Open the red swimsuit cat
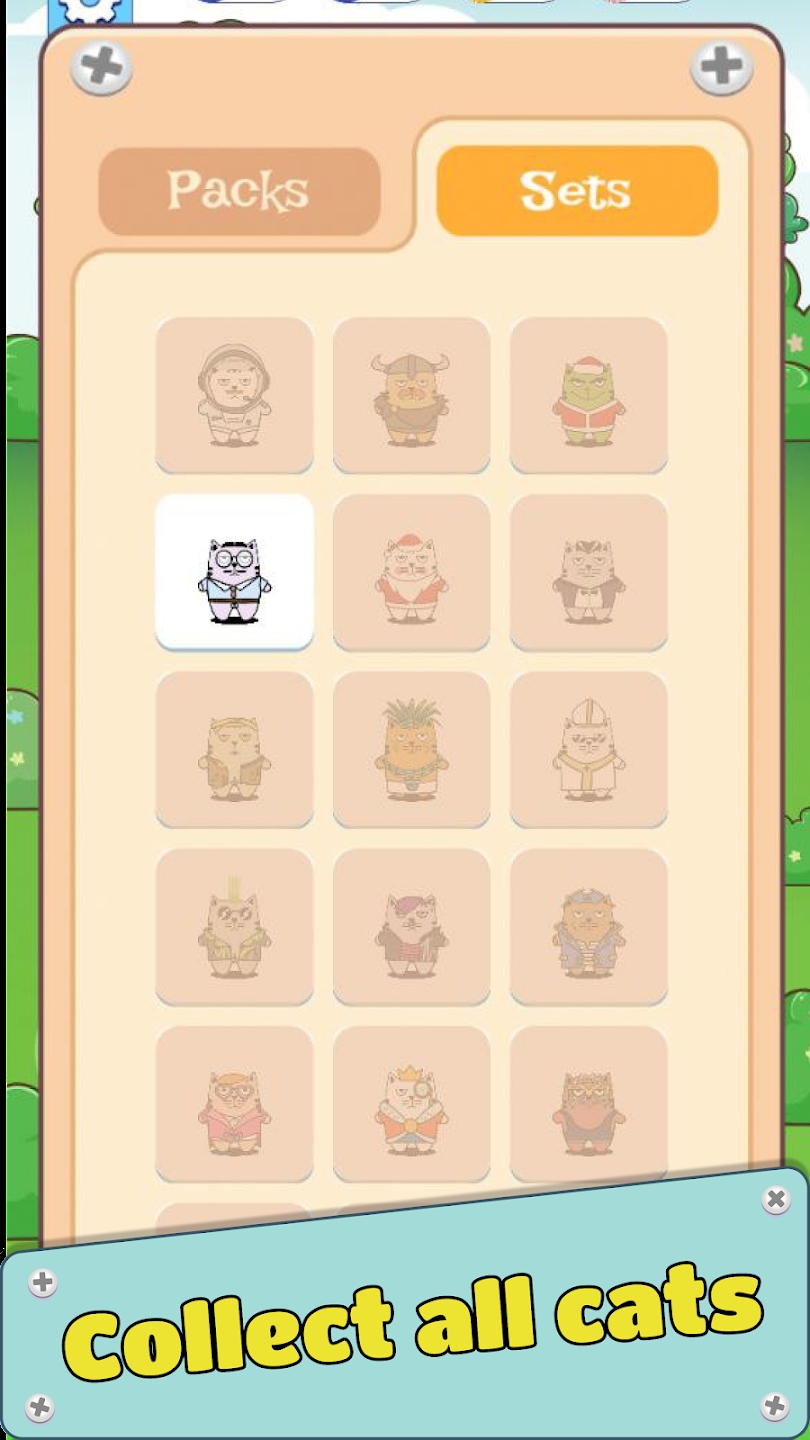Viewport: 810px width, 1440px height. pos(411,572)
